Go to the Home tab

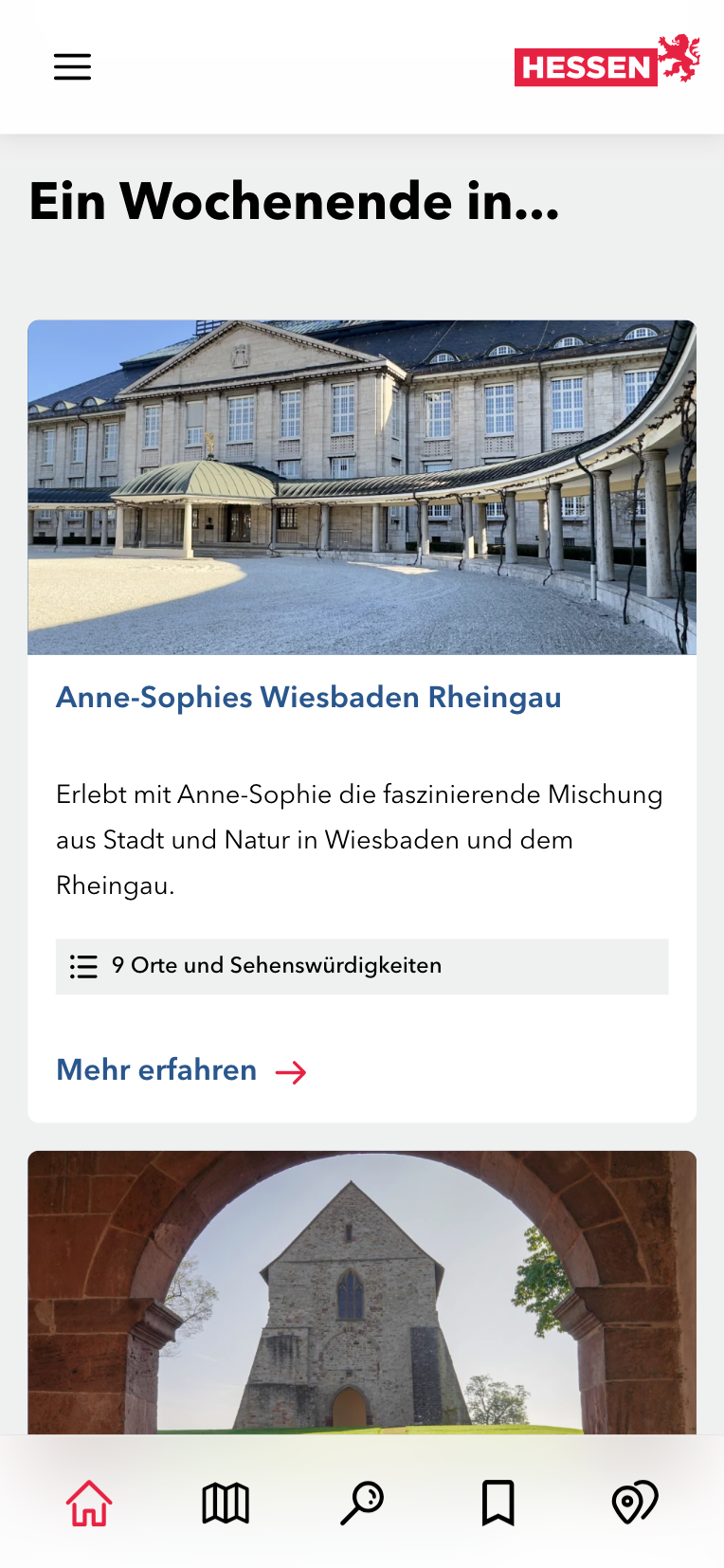click(89, 1503)
